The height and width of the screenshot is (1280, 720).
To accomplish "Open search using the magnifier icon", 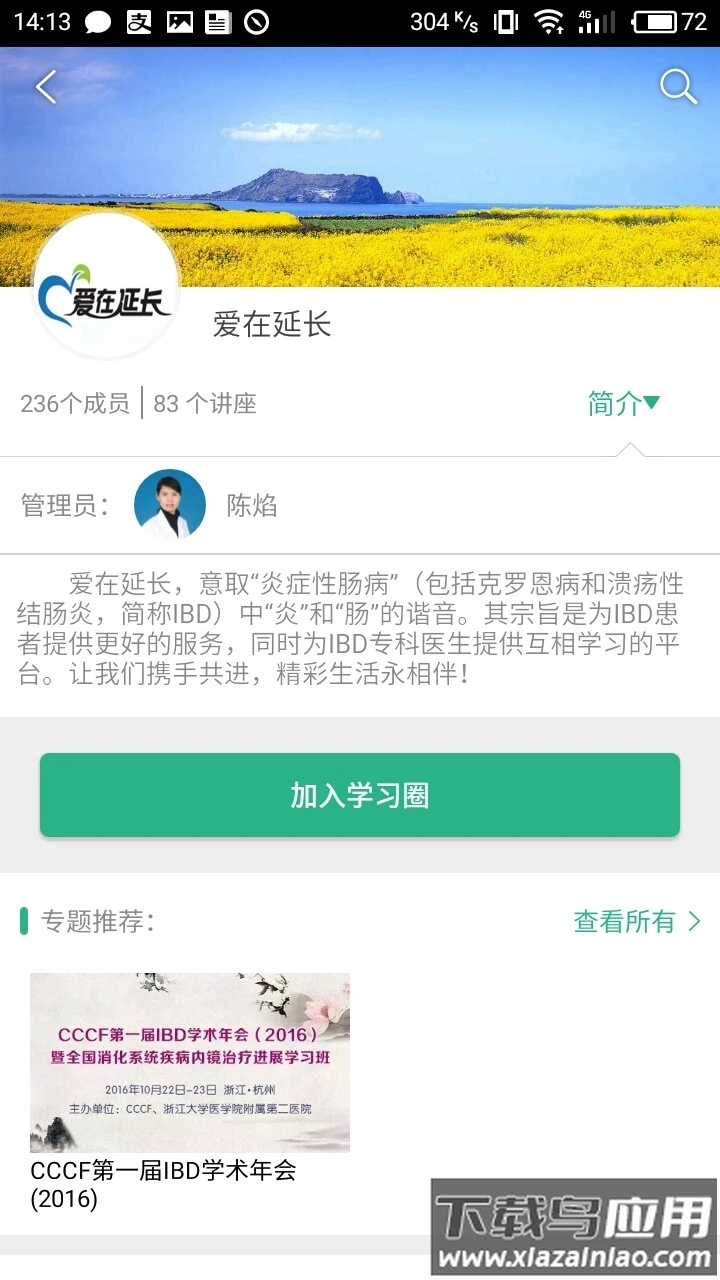I will 679,87.
